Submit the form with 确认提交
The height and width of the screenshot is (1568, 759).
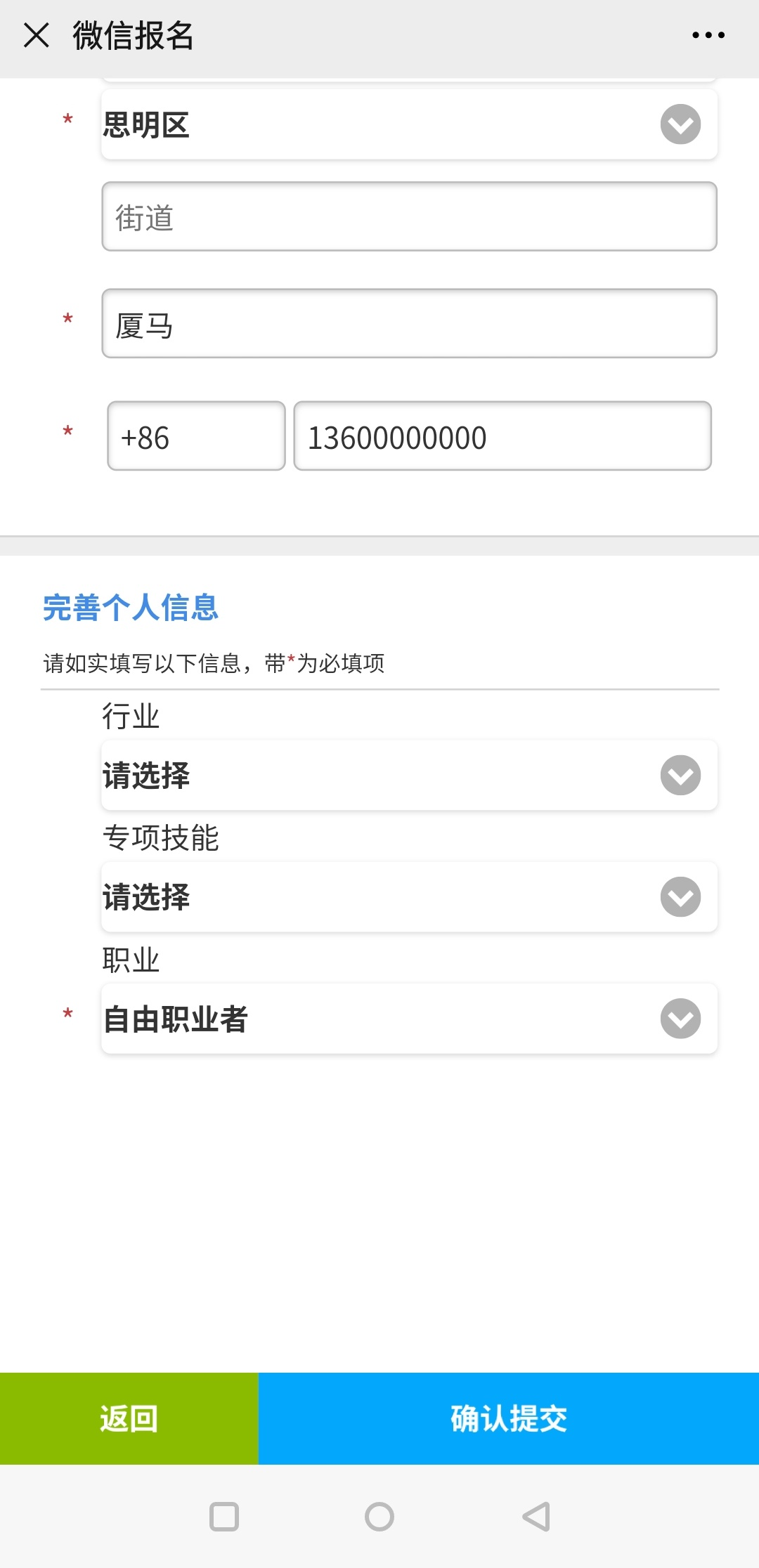click(x=508, y=1418)
